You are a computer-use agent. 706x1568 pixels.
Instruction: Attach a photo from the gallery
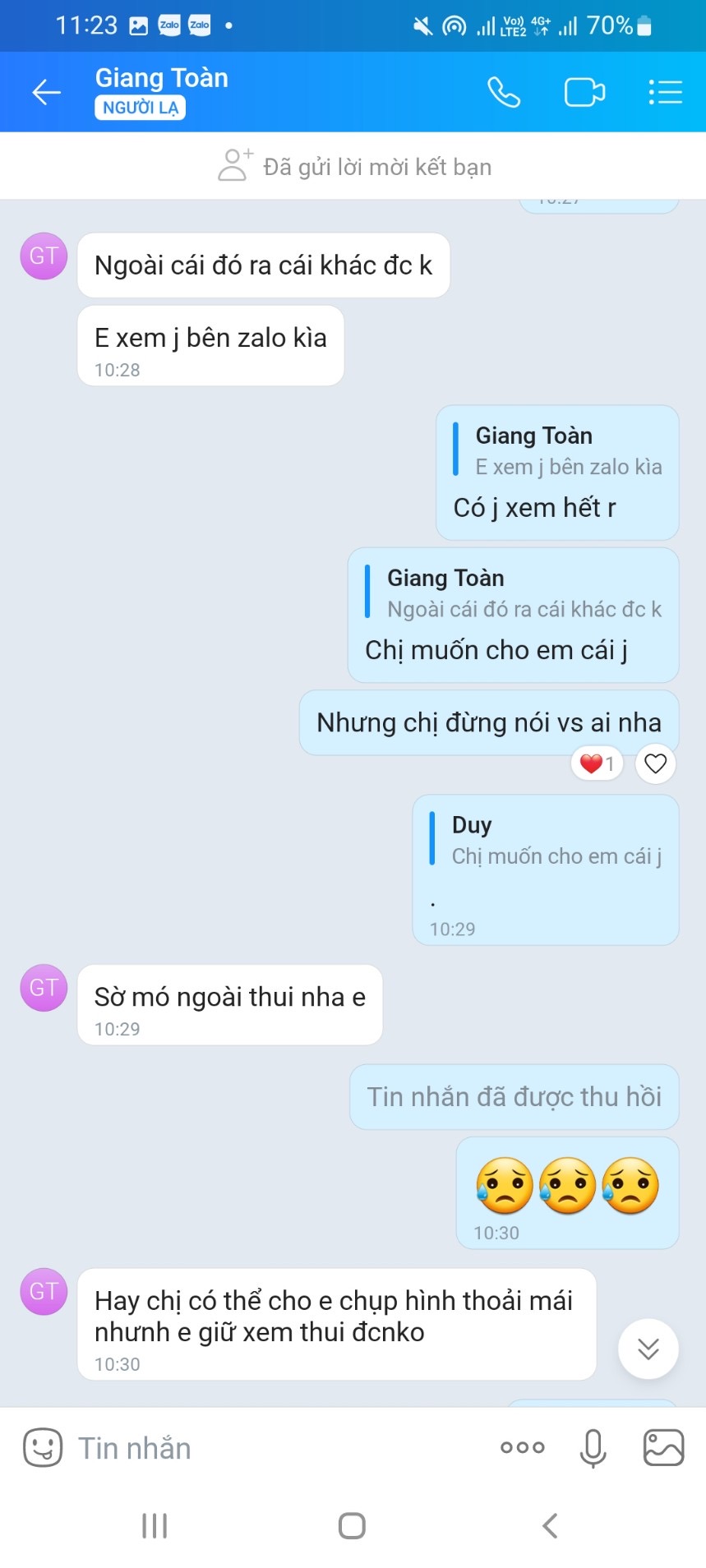coord(663,1447)
